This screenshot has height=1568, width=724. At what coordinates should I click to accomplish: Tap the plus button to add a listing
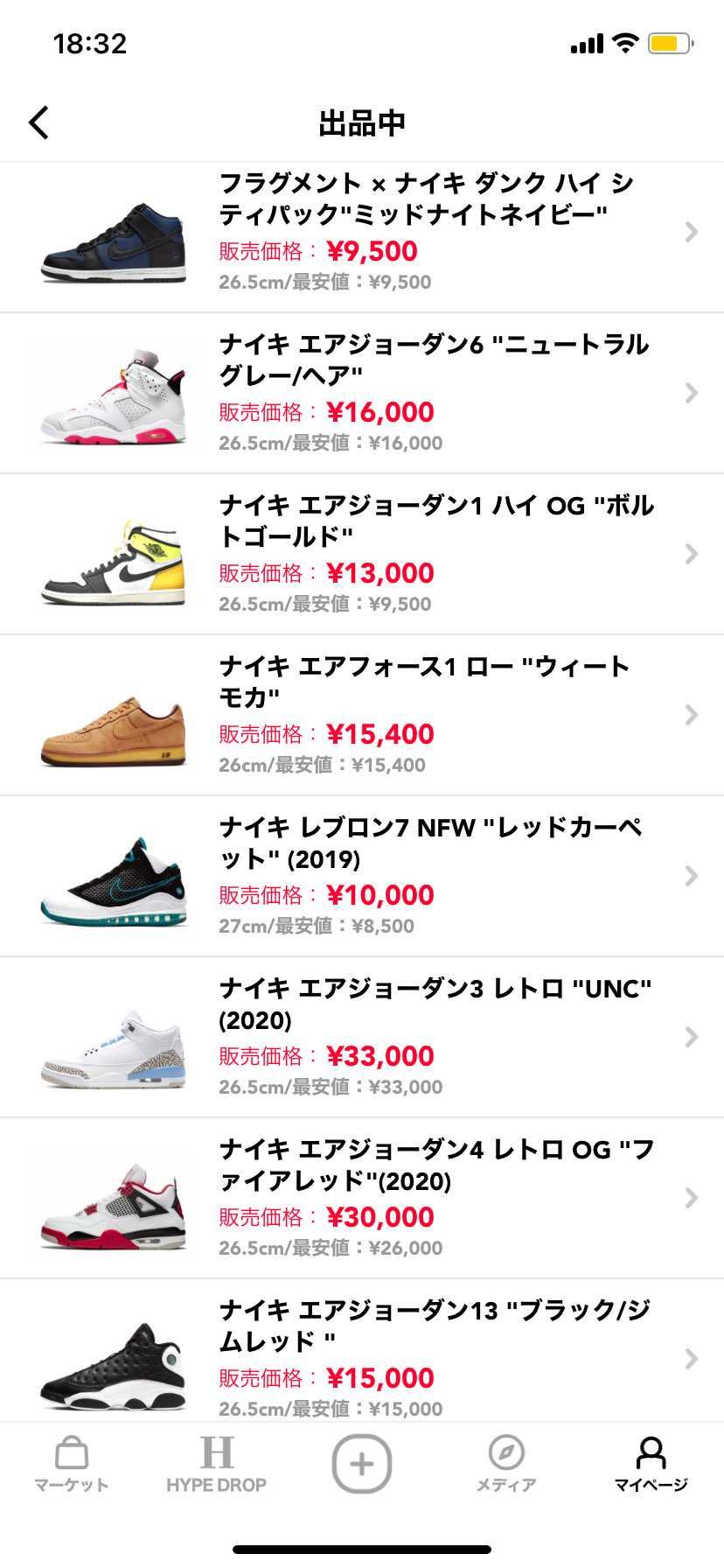[x=362, y=1463]
